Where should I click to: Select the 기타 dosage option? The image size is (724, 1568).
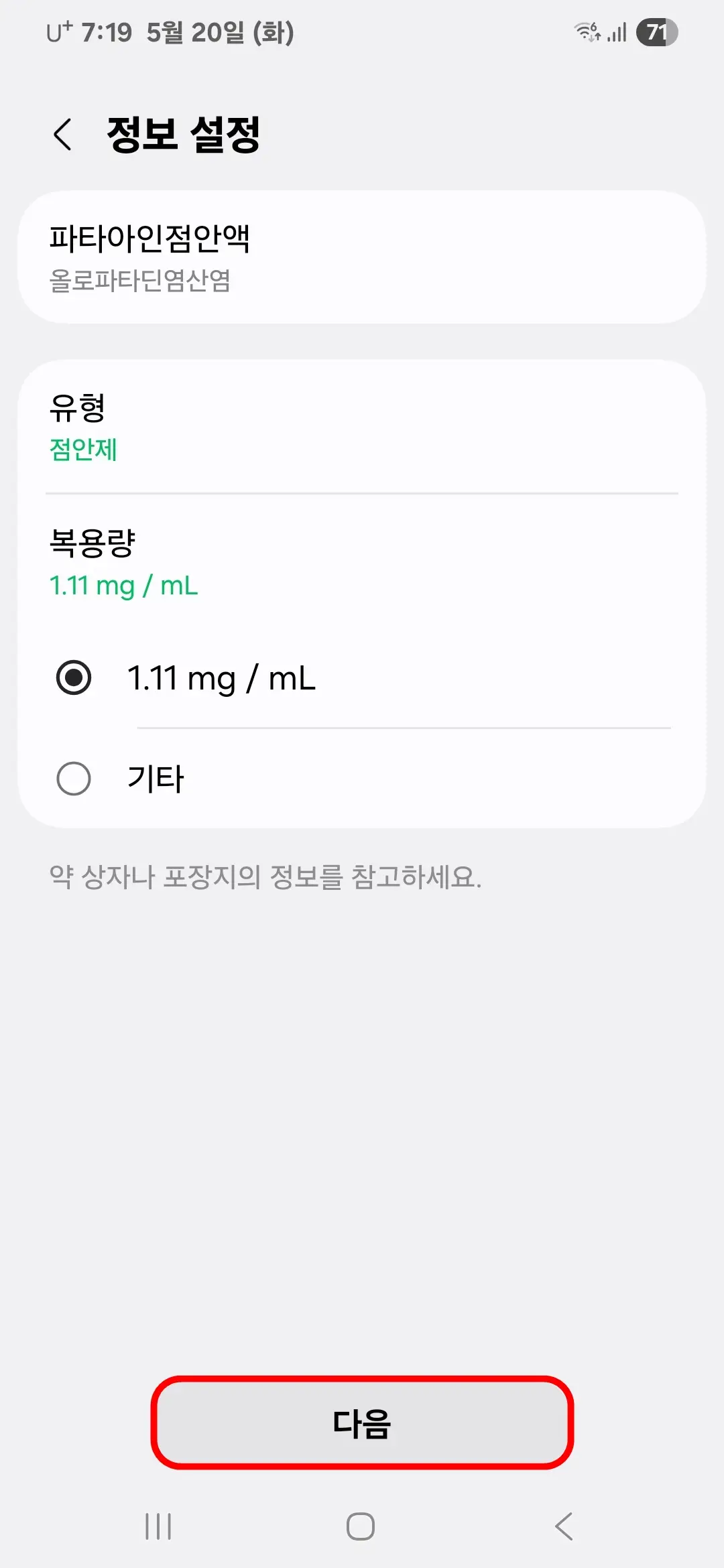[74, 778]
